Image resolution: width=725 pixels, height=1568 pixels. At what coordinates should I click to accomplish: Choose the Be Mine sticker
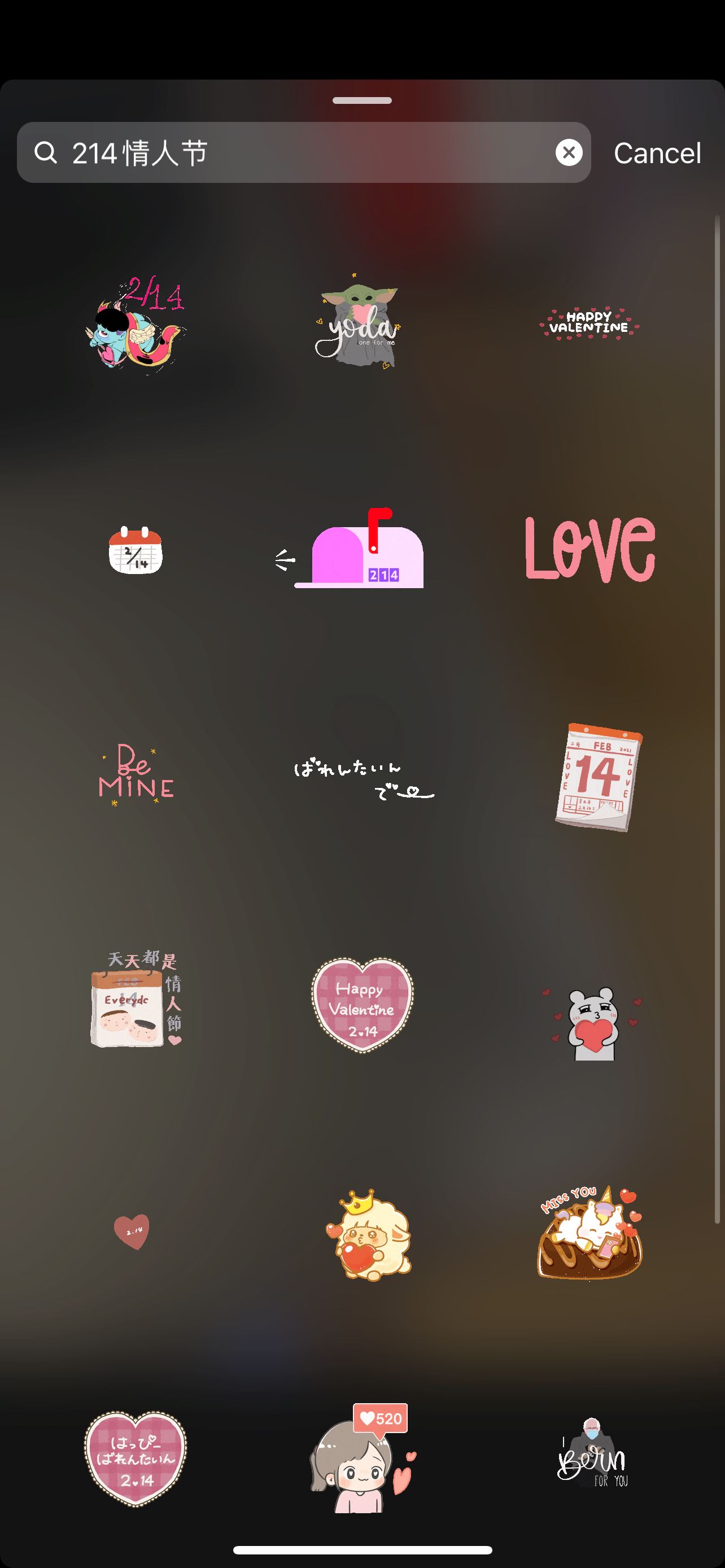coord(136,774)
